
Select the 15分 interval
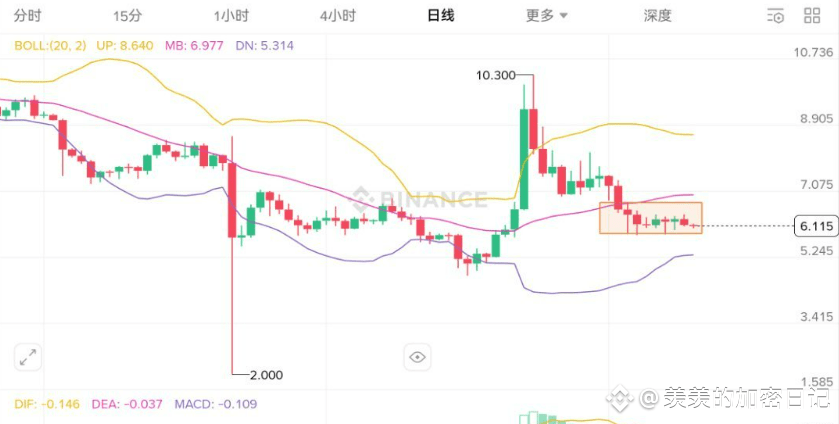pos(127,15)
